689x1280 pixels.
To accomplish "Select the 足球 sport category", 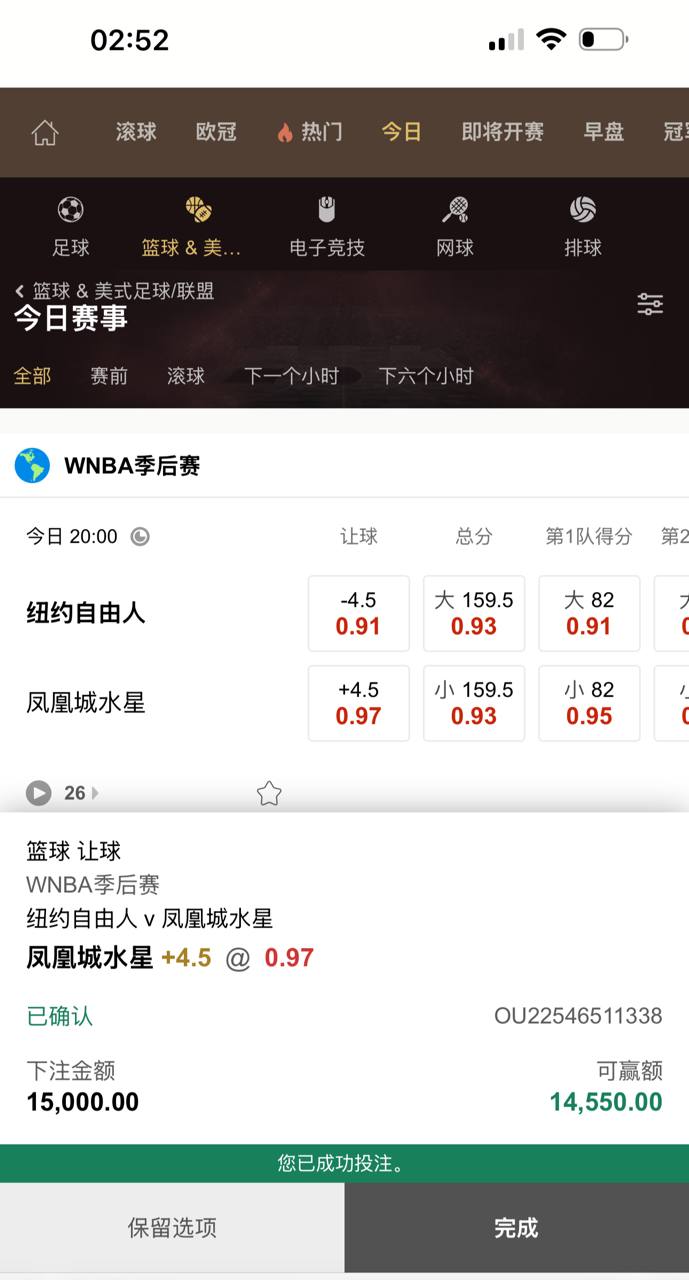I will (x=70, y=227).
